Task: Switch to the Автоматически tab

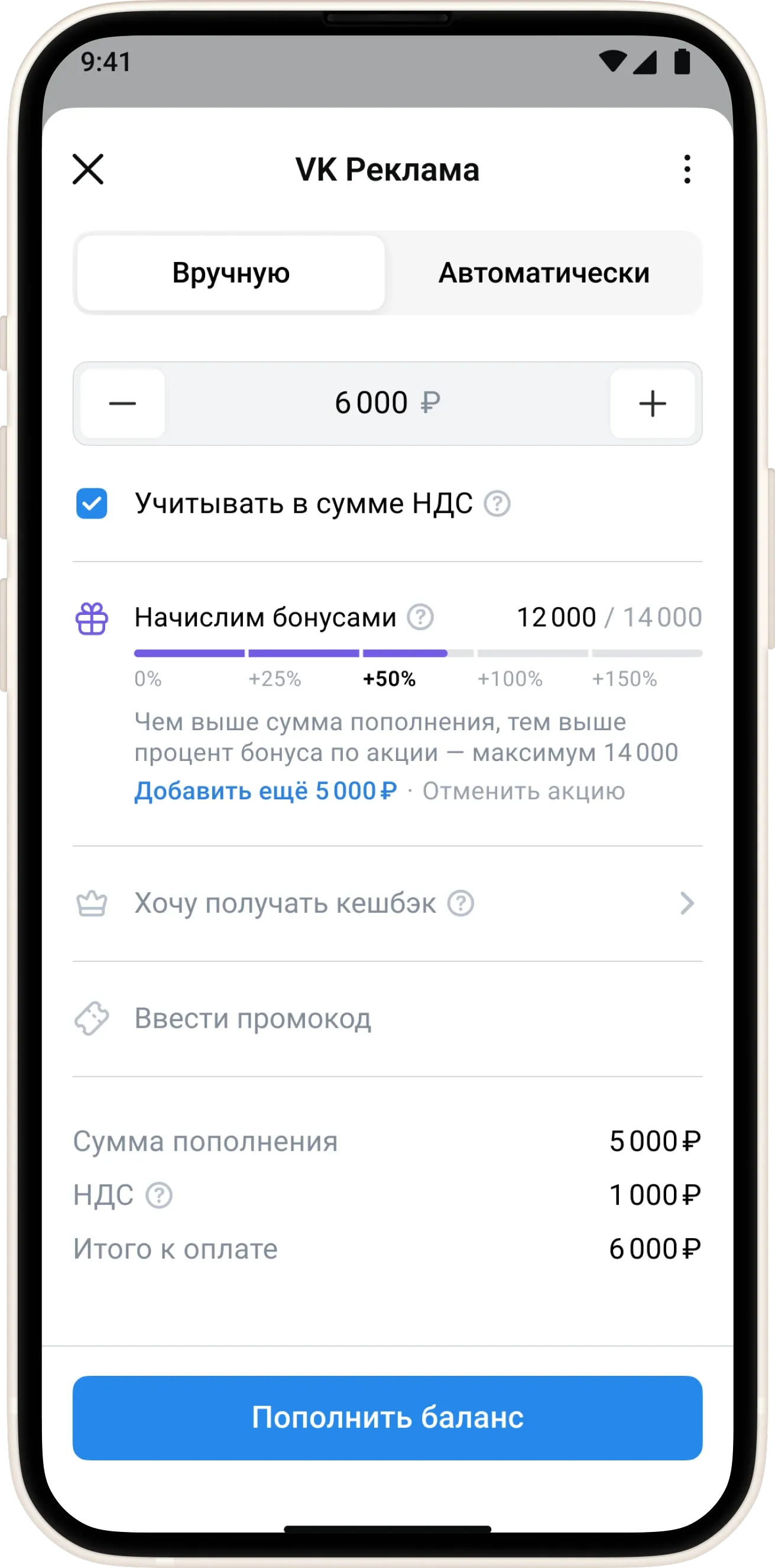Action: pos(544,273)
